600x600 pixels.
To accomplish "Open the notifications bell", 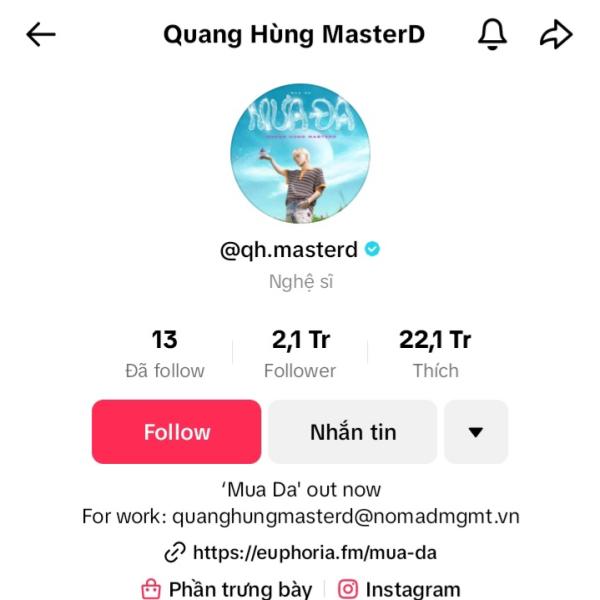I will [492, 35].
